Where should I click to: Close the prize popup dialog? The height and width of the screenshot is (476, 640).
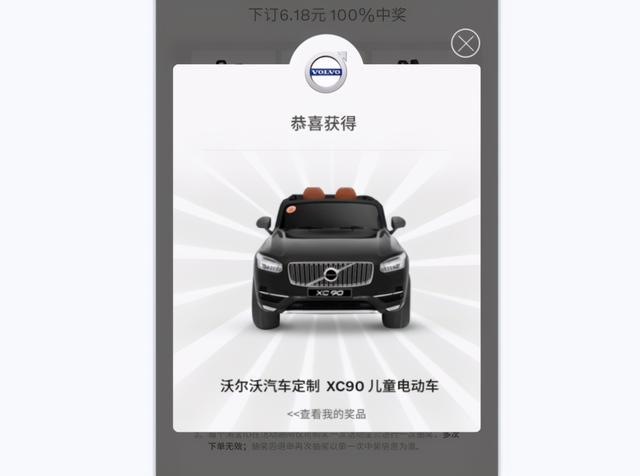point(465,43)
